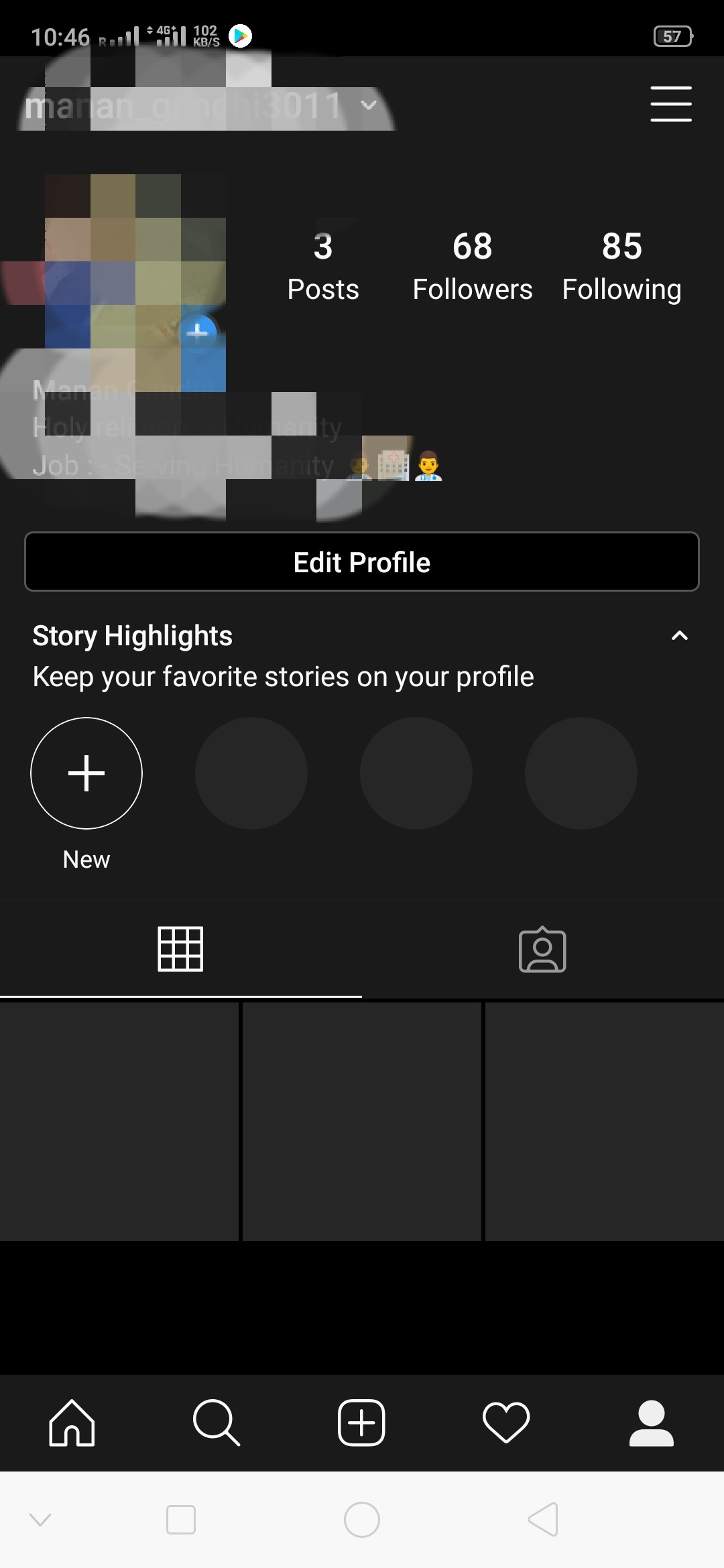Switch to the tagged photos tab
The width and height of the screenshot is (724, 1568).
(x=542, y=949)
